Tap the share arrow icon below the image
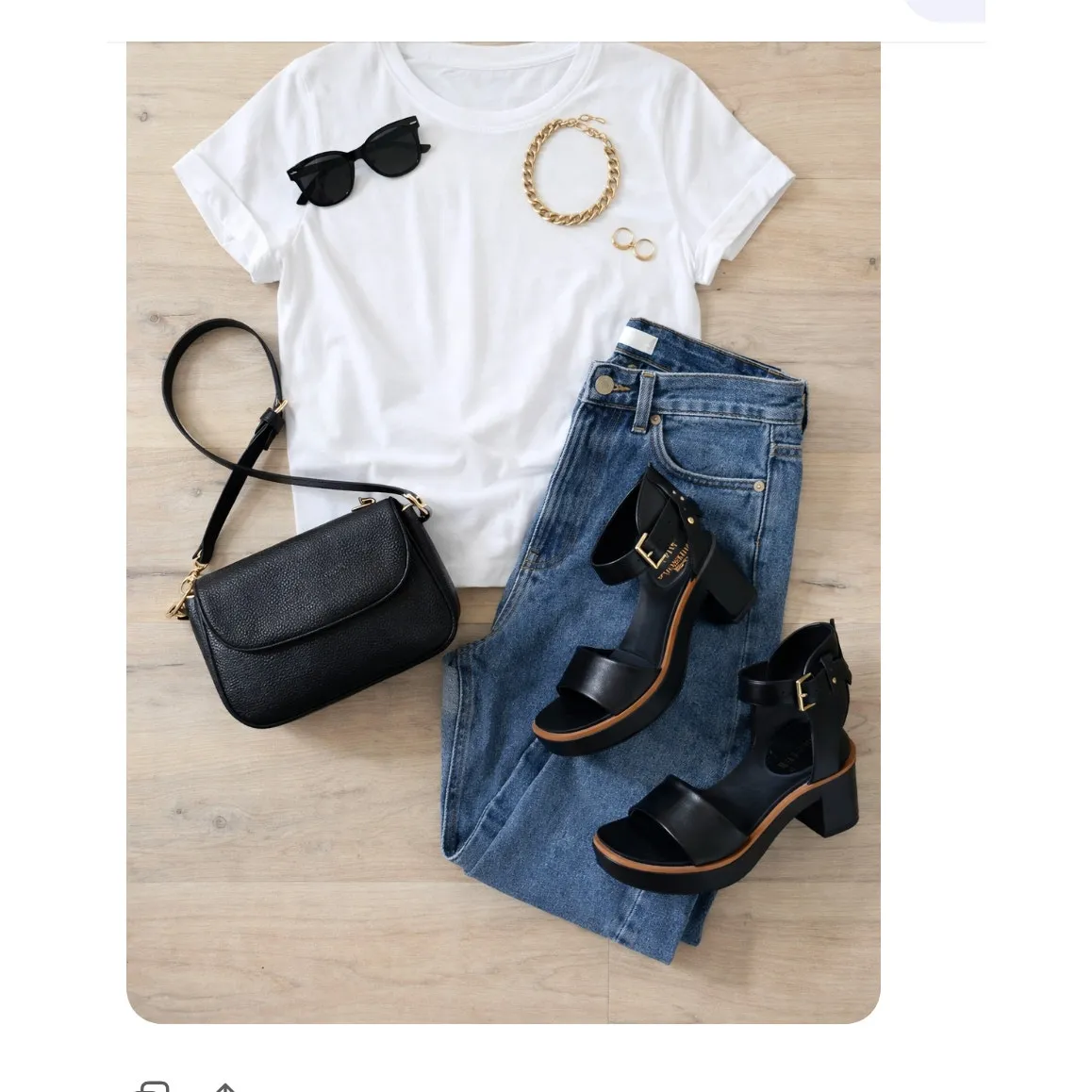1092x1092 pixels. [x=225, y=1086]
